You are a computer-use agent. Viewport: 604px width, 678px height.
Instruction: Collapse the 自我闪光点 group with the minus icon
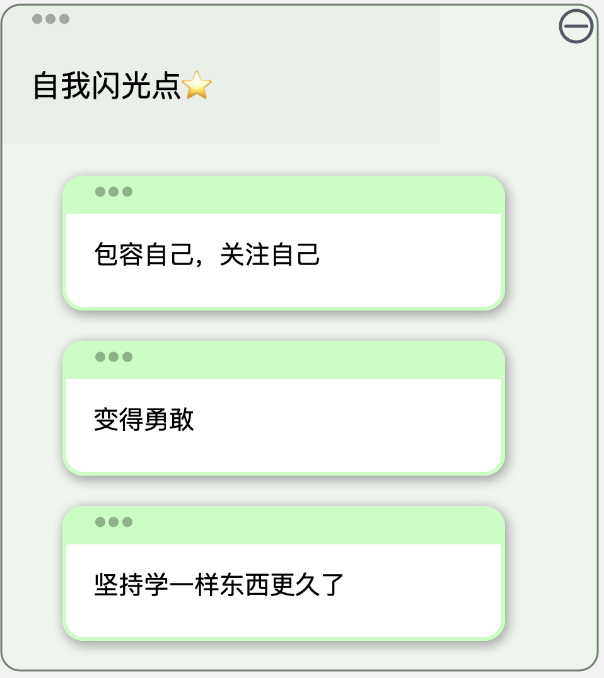click(576, 26)
